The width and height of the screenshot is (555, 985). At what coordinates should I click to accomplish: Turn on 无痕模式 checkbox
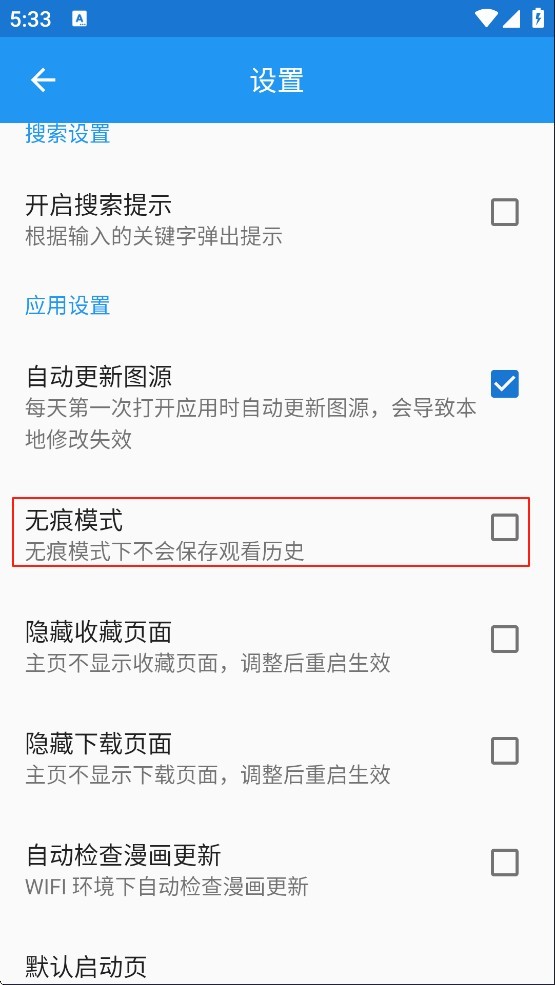coord(505,527)
